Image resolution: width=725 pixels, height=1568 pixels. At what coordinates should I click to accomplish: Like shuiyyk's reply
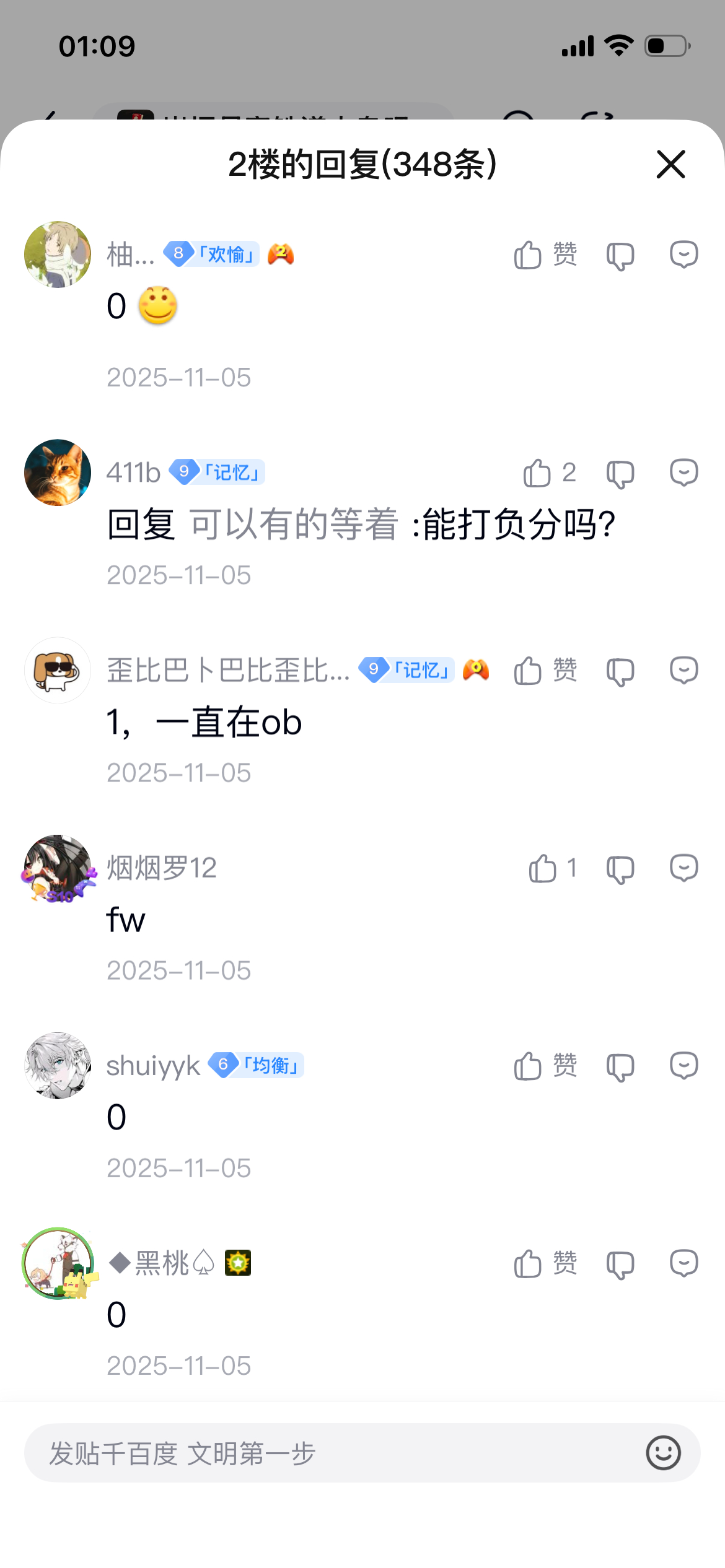(x=545, y=1066)
